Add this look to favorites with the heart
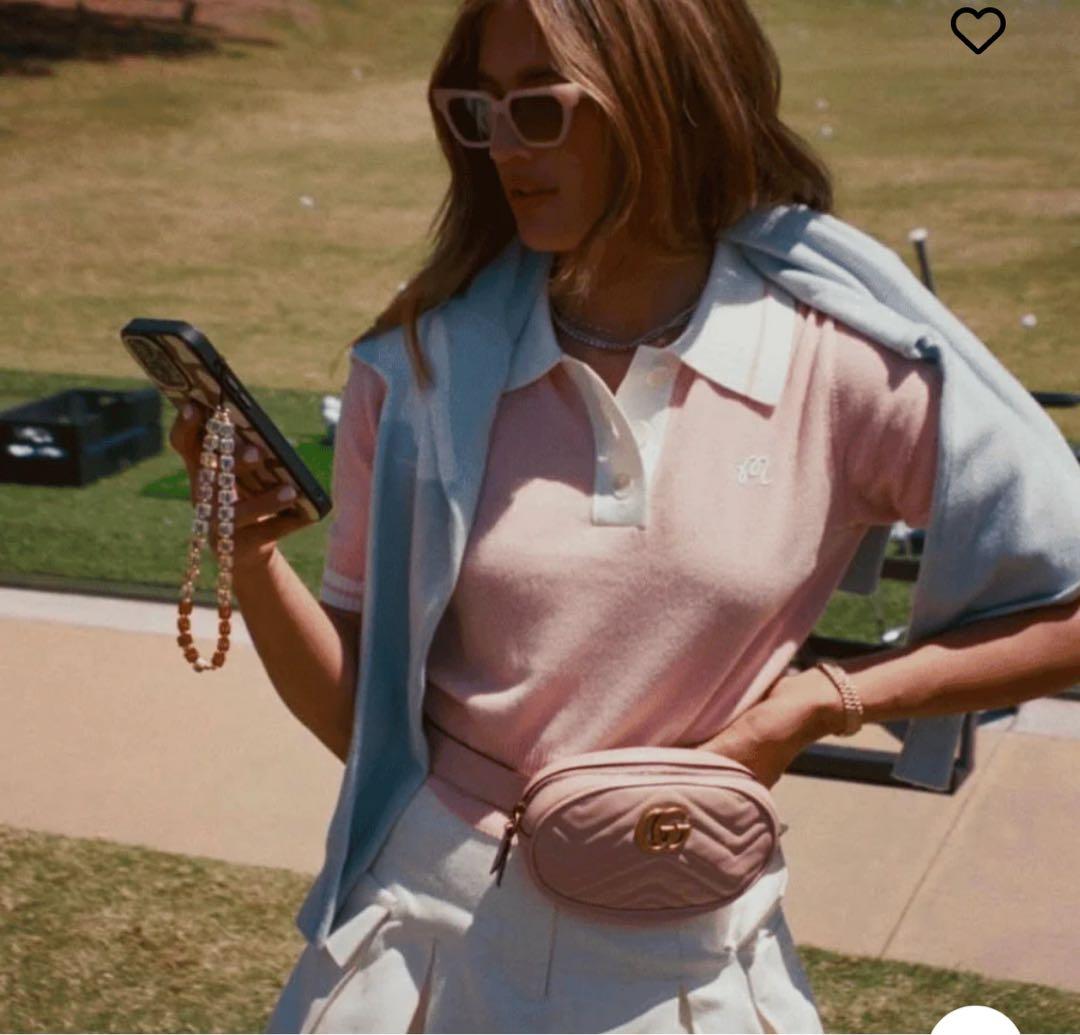The image size is (1080, 1035). point(977,30)
